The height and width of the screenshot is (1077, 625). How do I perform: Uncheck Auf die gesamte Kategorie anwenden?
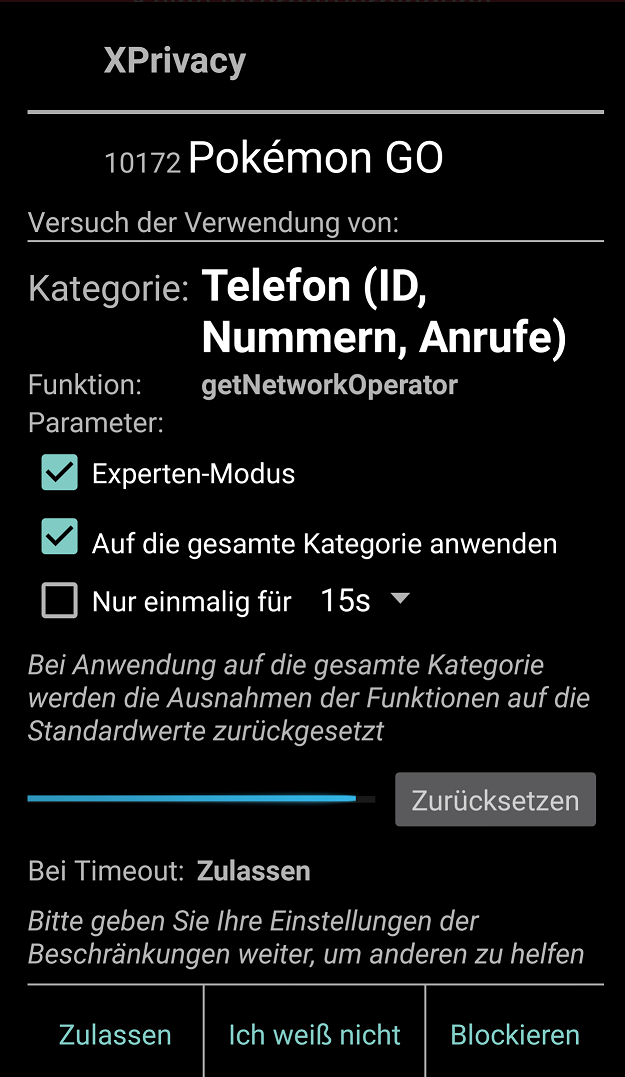click(60, 536)
